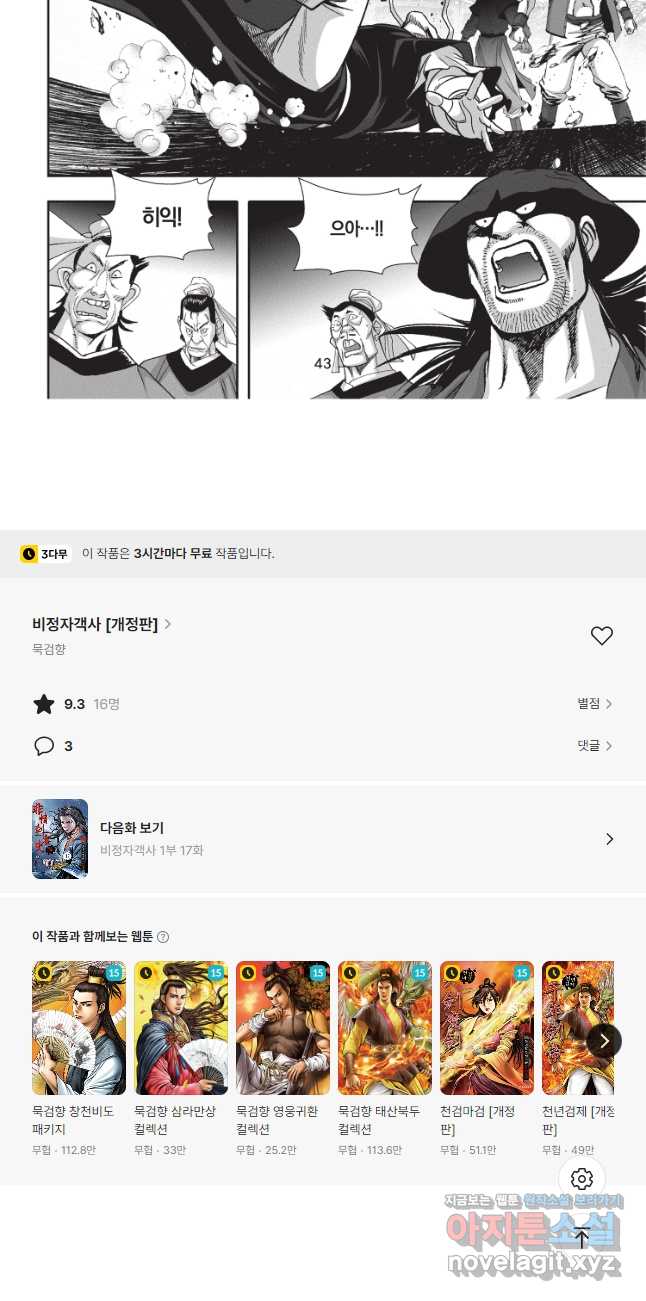Show the info tooltip for 함께보는 웹툰
The width and height of the screenshot is (646, 1301).
[163, 937]
